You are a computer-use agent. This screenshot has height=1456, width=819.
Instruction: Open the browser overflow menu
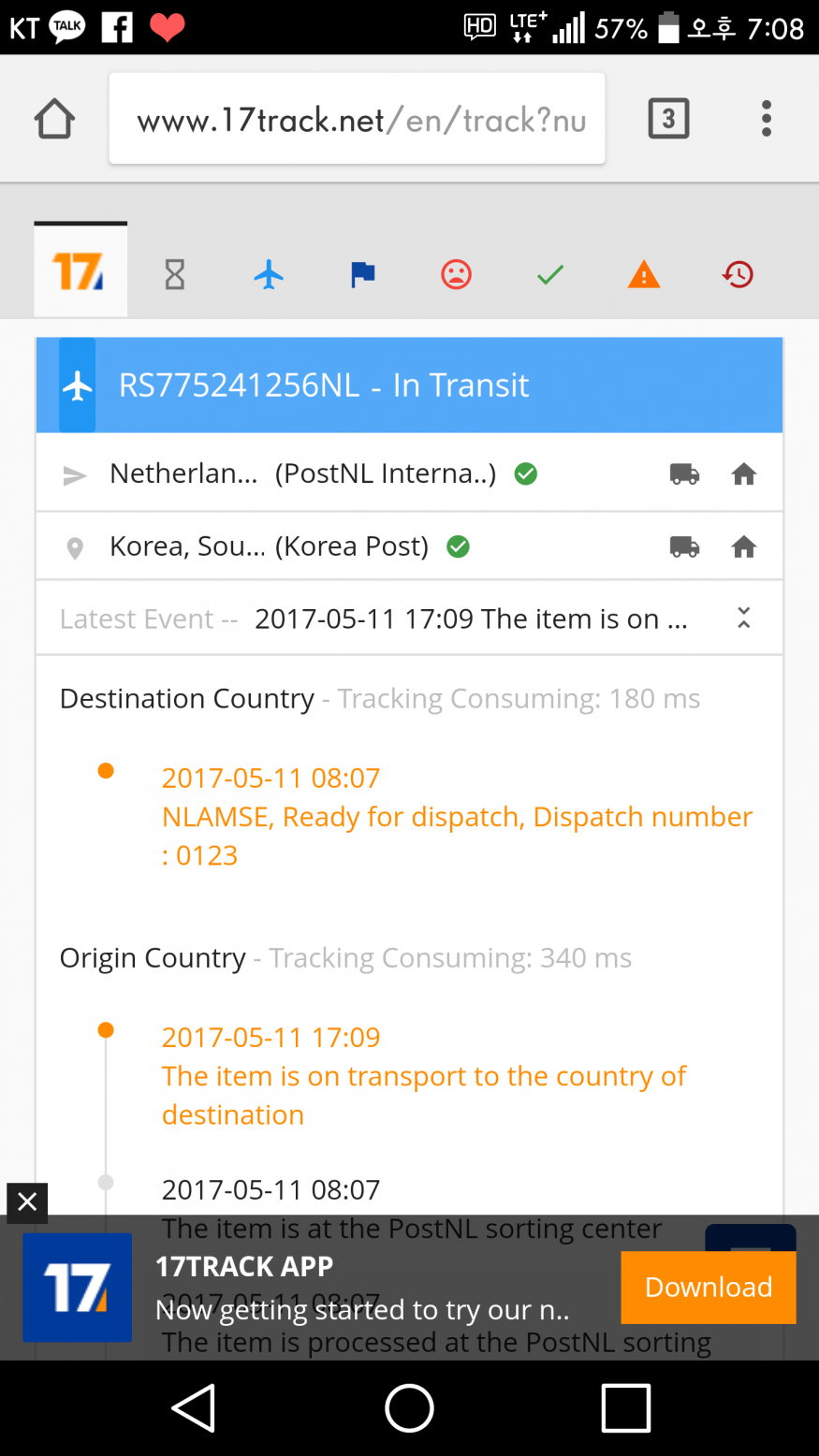766,119
